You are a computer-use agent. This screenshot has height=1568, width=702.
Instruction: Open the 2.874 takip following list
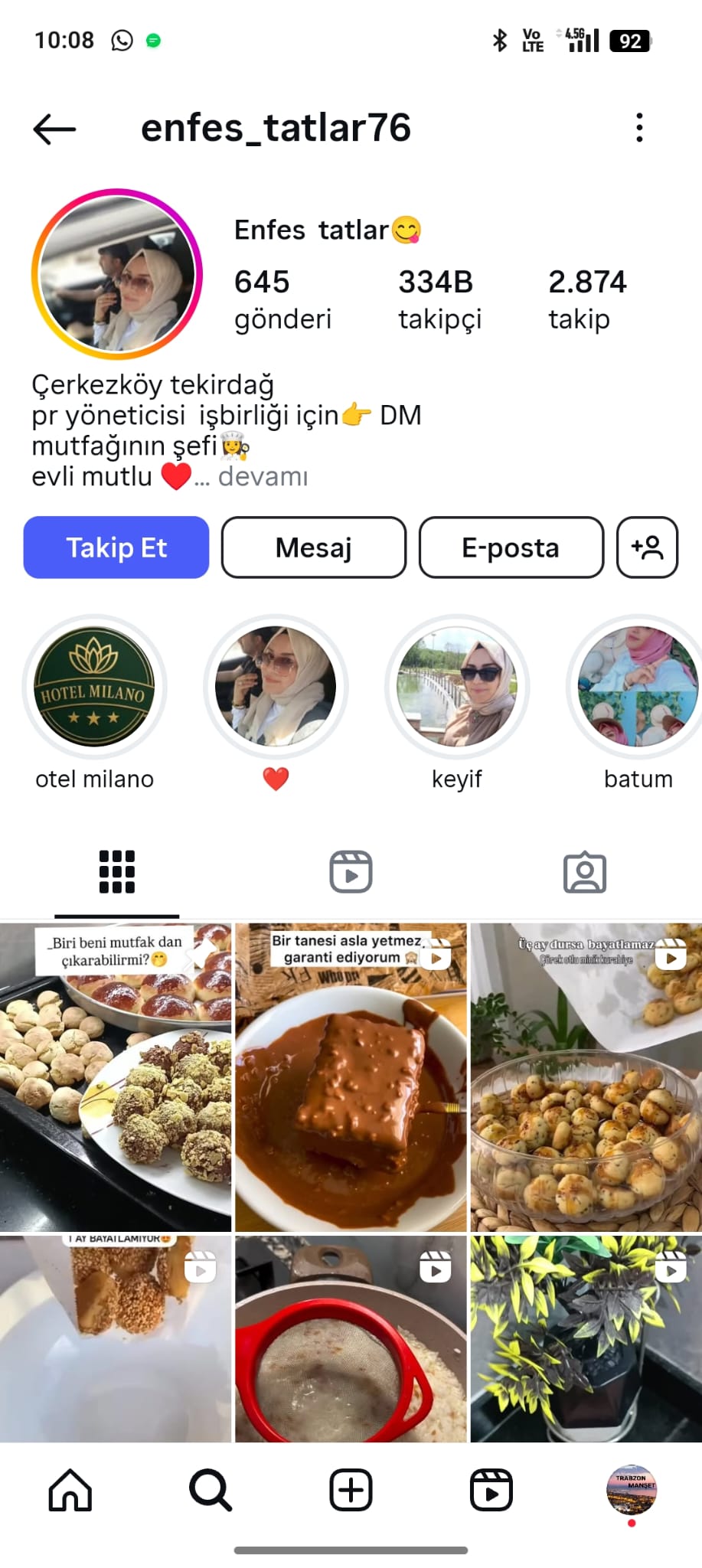click(x=586, y=299)
